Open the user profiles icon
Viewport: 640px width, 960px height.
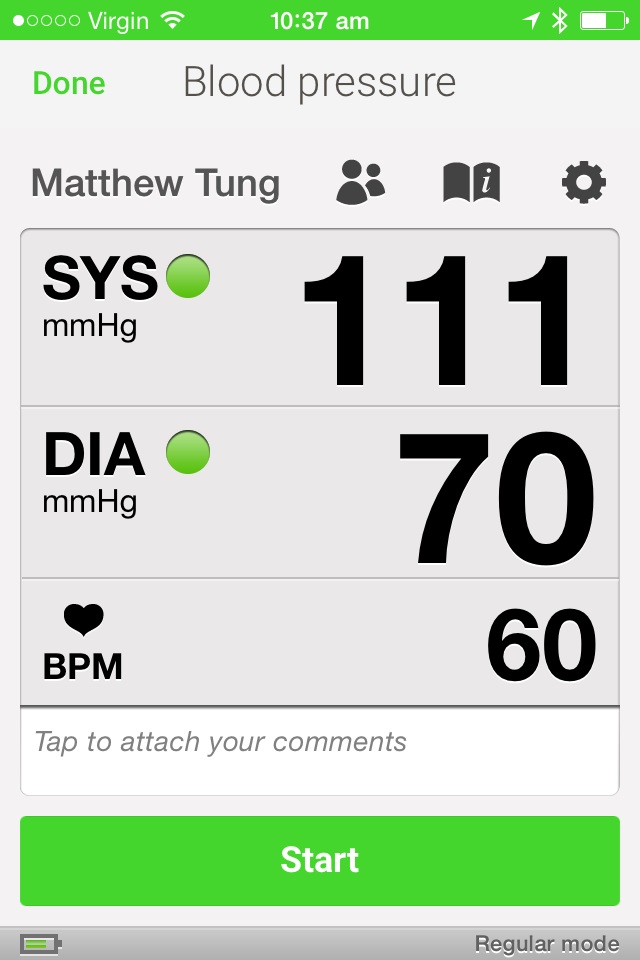point(361,183)
